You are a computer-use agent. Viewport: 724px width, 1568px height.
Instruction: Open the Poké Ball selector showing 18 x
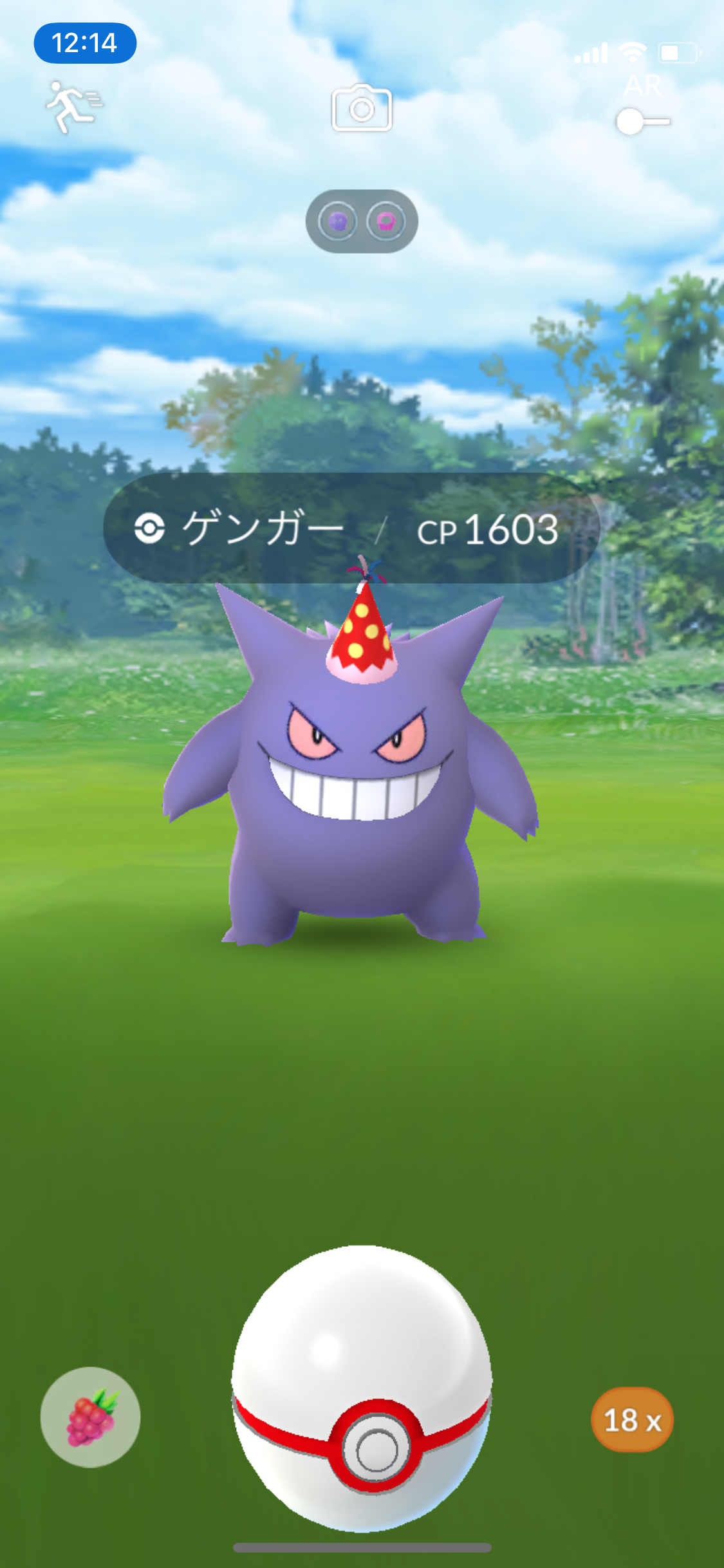(x=632, y=1419)
